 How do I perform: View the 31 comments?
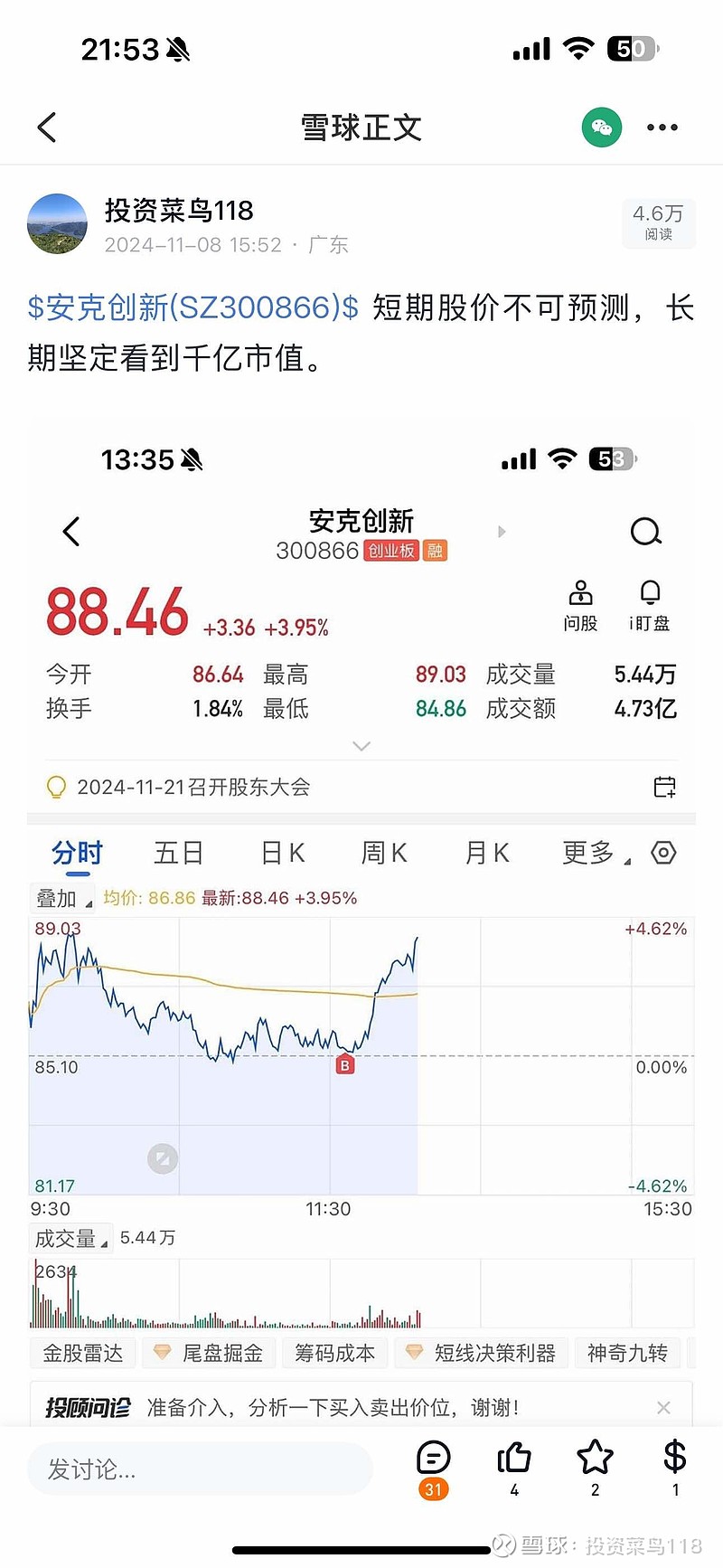(434, 1459)
